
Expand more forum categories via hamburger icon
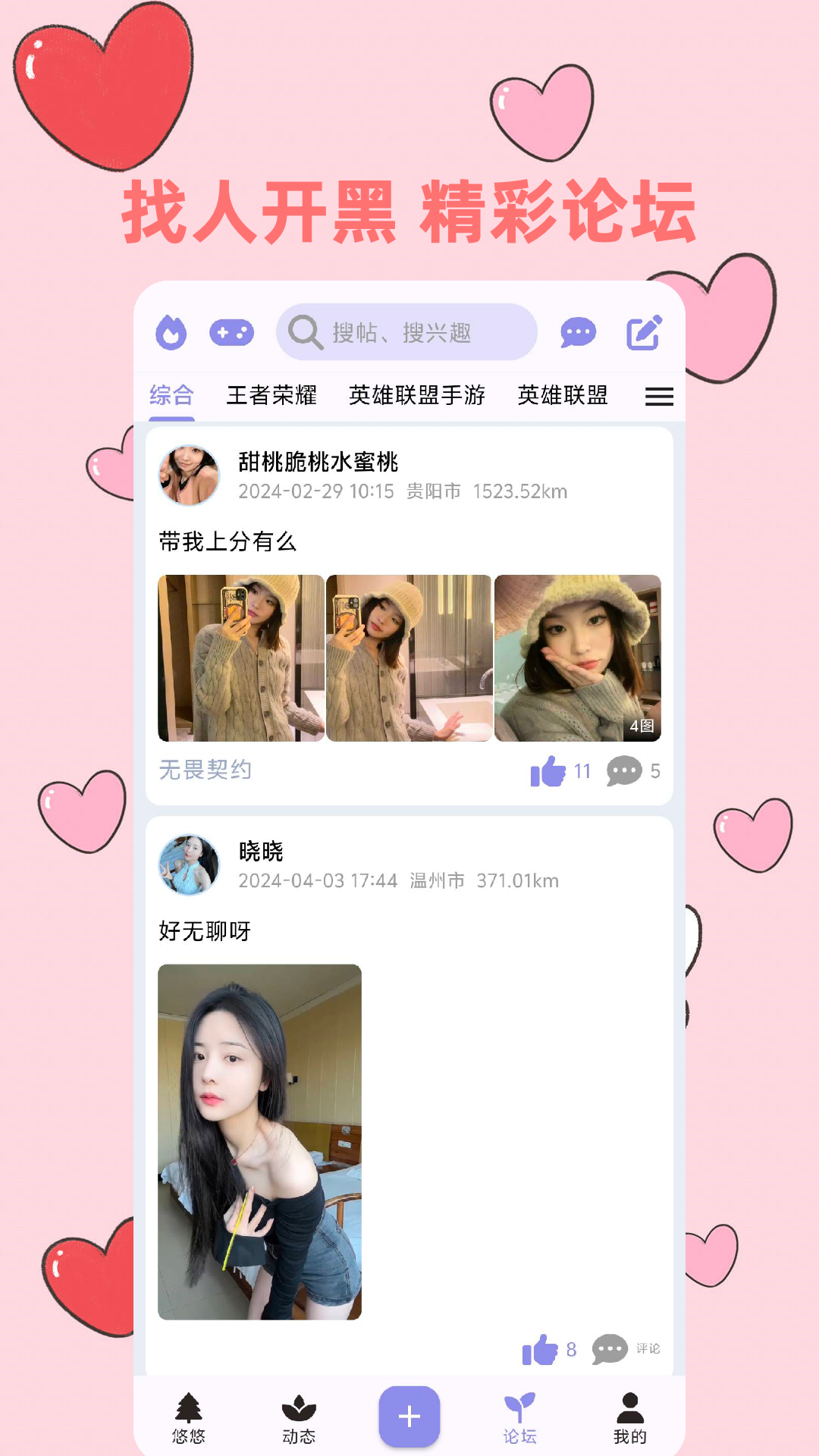658,396
